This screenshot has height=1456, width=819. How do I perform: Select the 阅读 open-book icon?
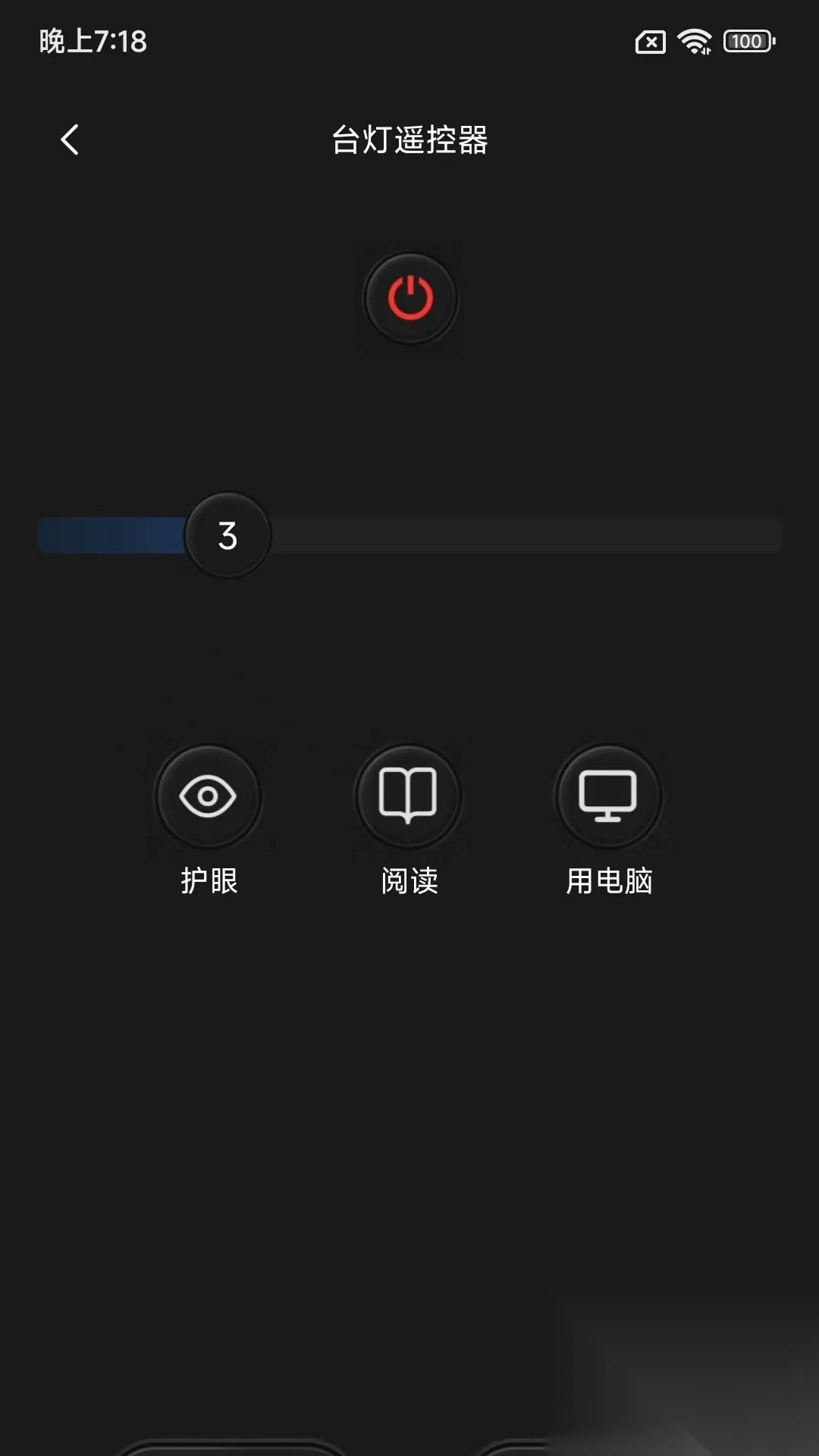(x=409, y=796)
